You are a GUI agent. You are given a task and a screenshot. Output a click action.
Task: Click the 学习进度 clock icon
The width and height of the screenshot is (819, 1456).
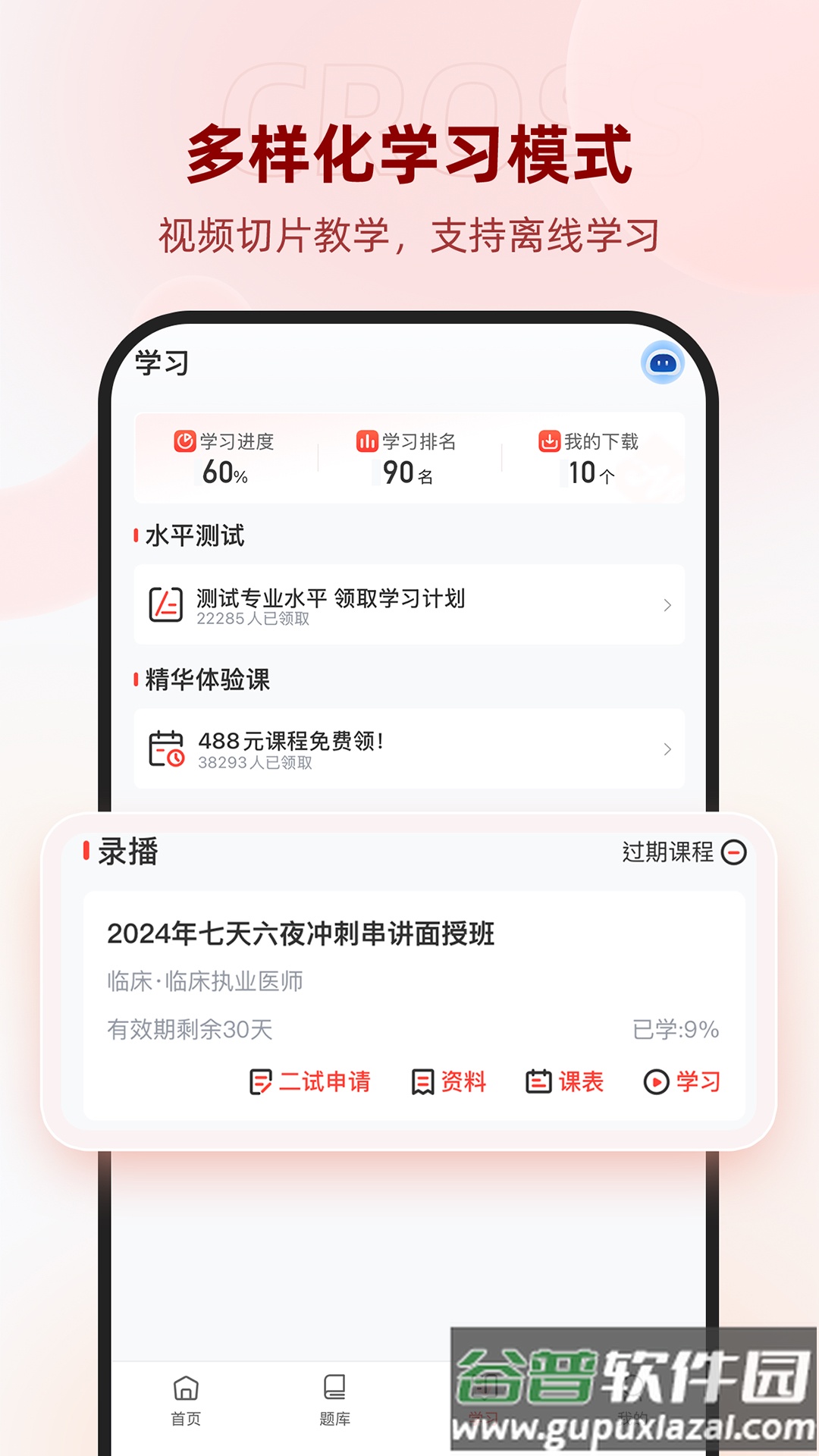pos(184,441)
